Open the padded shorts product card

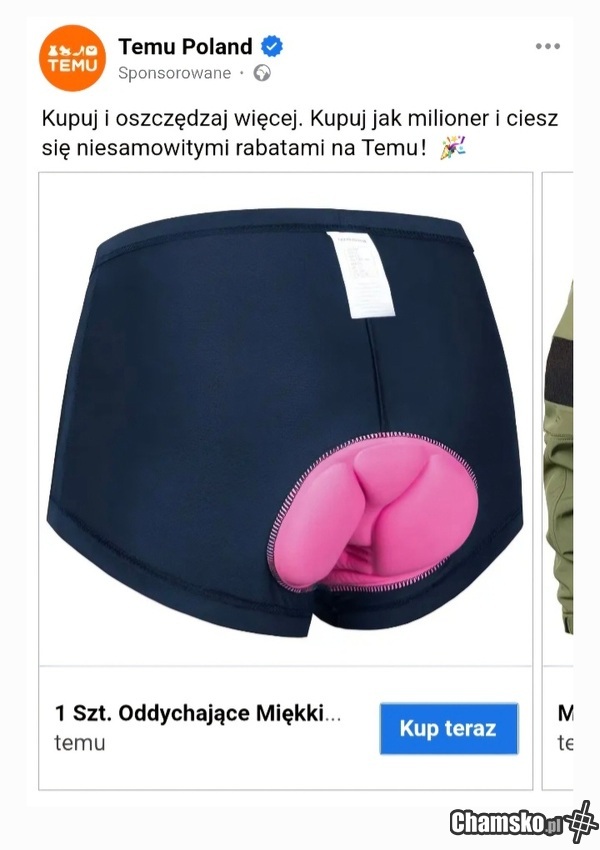point(285,420)
